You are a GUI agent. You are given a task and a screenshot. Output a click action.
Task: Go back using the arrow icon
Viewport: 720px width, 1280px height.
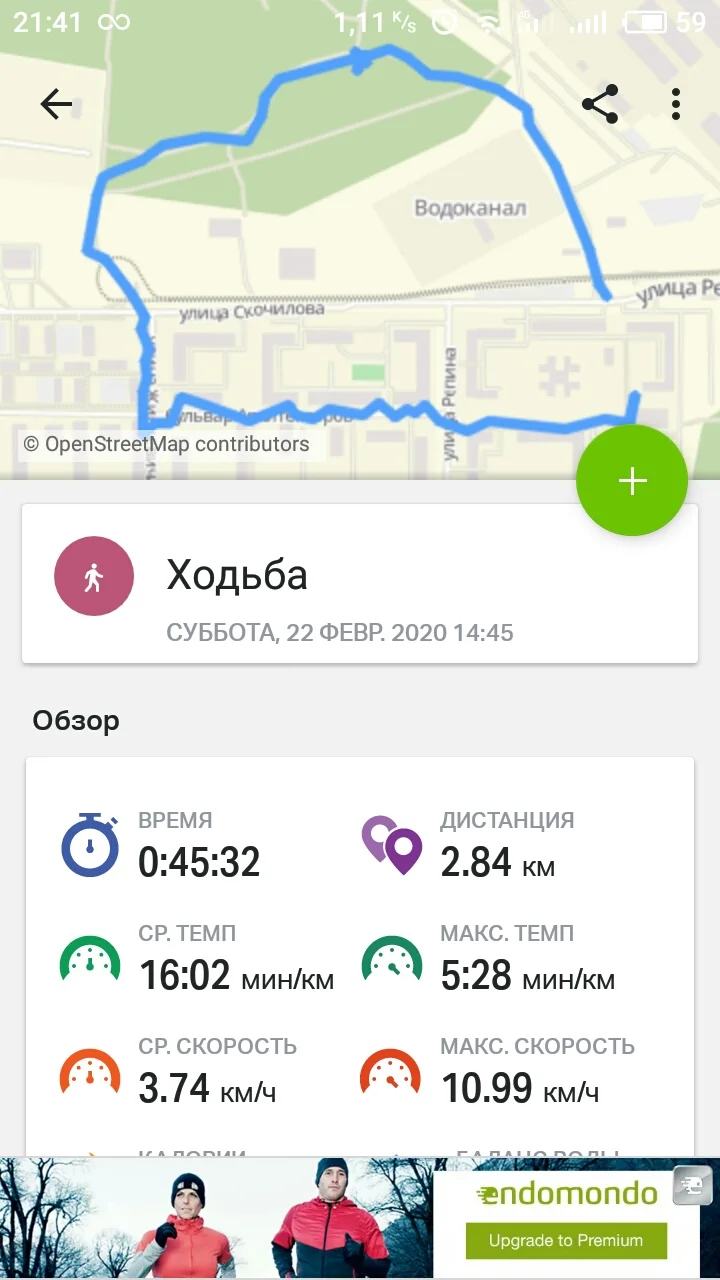click(x=56, y=104)
